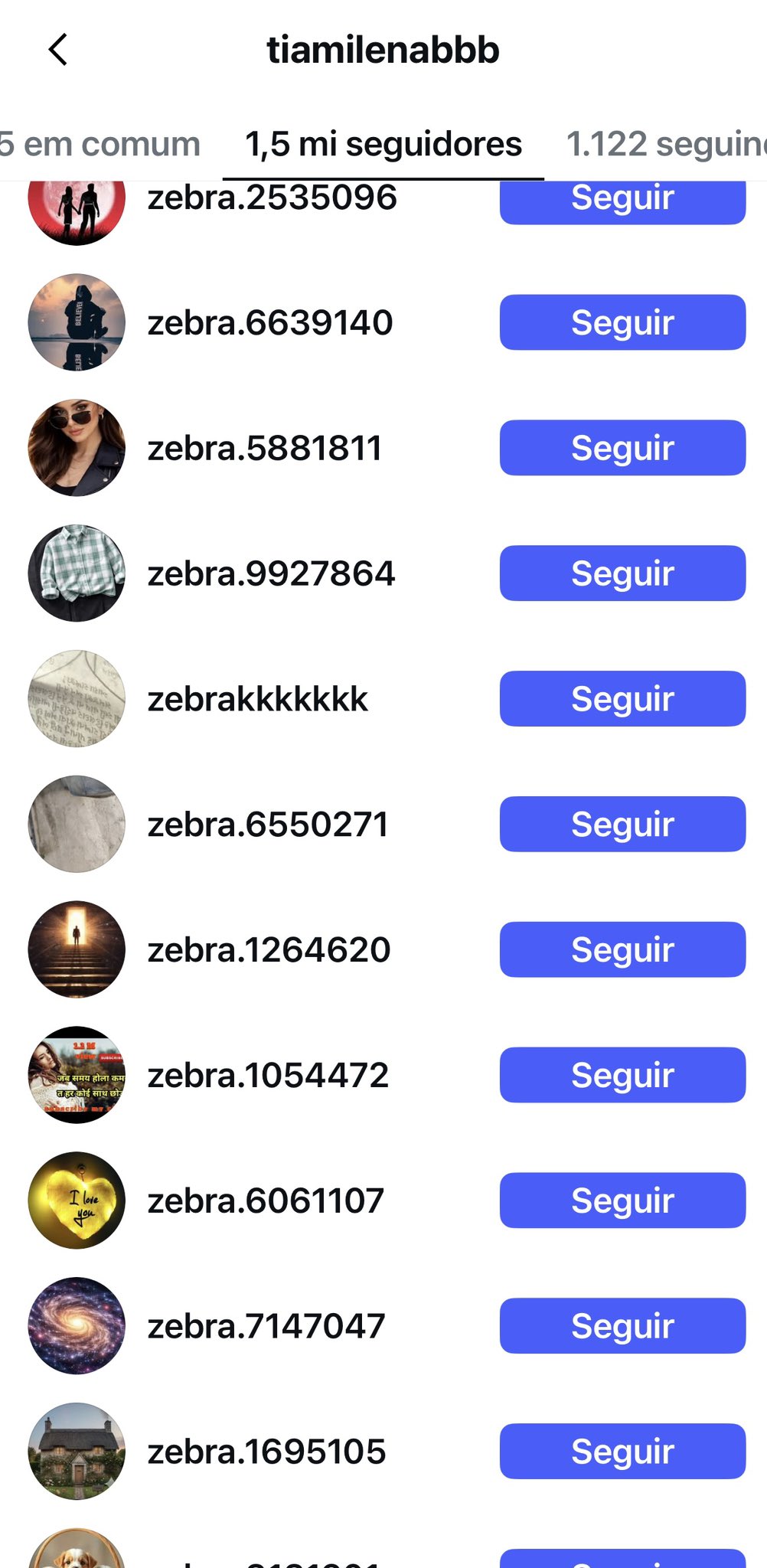Tap Seguir beside zebra.6550271
Screen dimensions: 767x1568
[622, 825]
